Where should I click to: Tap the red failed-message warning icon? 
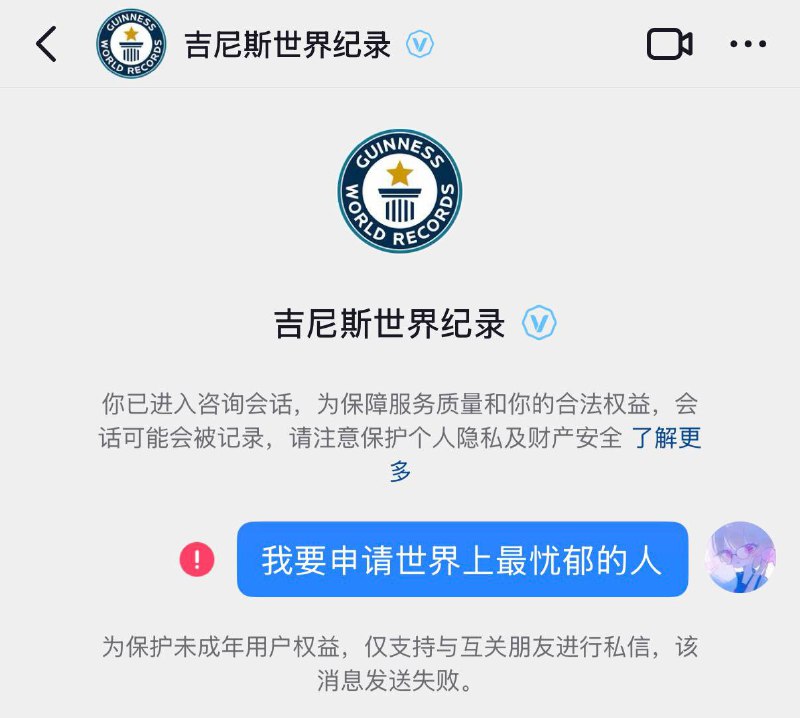(197, 559)
